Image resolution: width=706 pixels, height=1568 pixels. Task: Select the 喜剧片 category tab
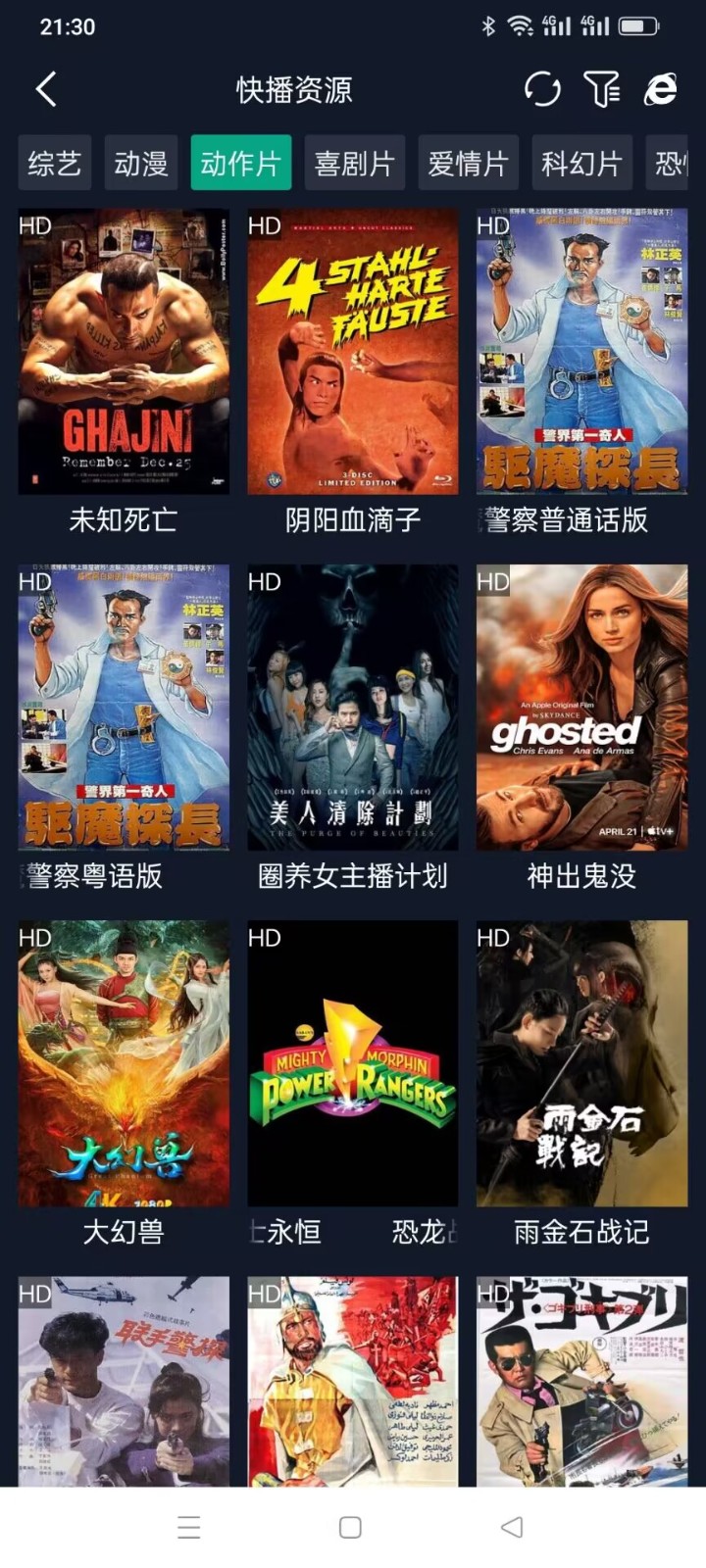click(x=354, y=163)
